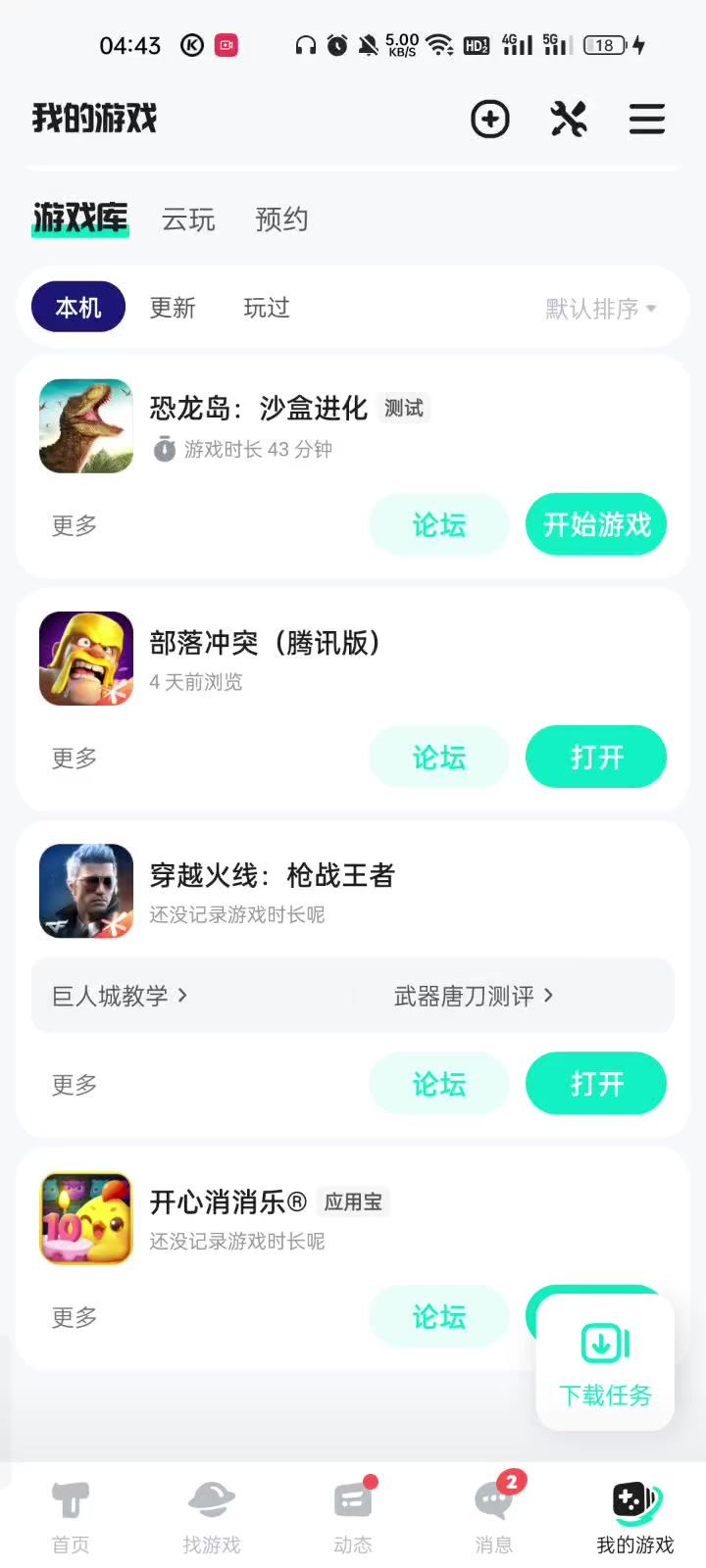Start playing 恐龙岛：沙盒进化
Viewport: 706px width, 1568px height.
tap(596, 524)
